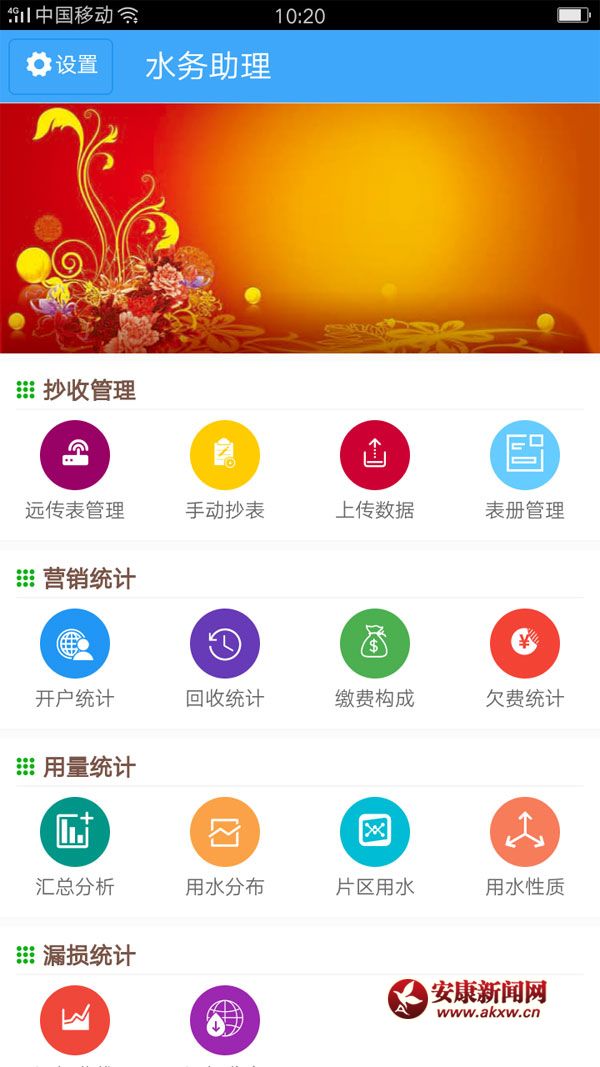600x1067 pixels.
Task: Select 用水性质 water usage type
Action: pyautogui.click(x=525, y=832)
